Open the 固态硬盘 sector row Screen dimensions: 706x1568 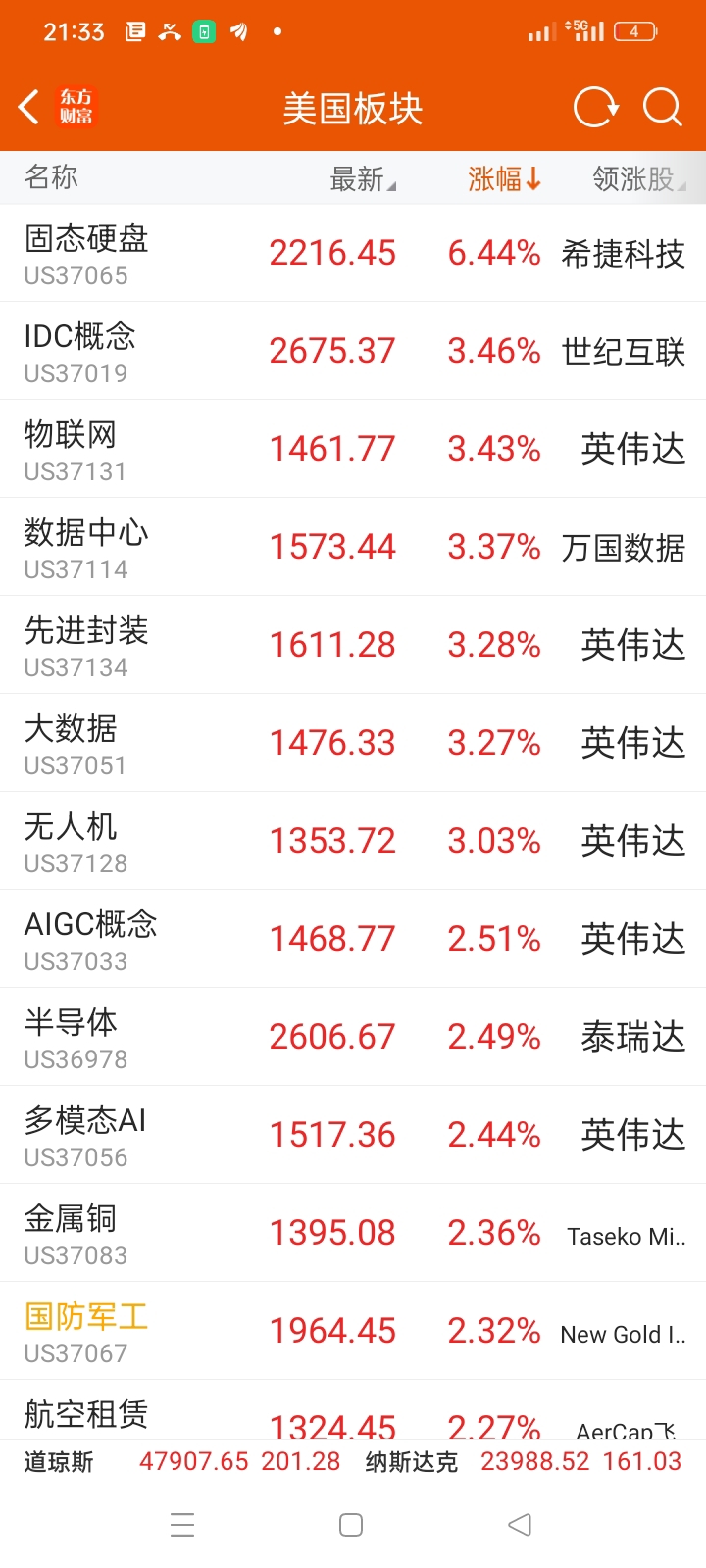click(353, 253)
